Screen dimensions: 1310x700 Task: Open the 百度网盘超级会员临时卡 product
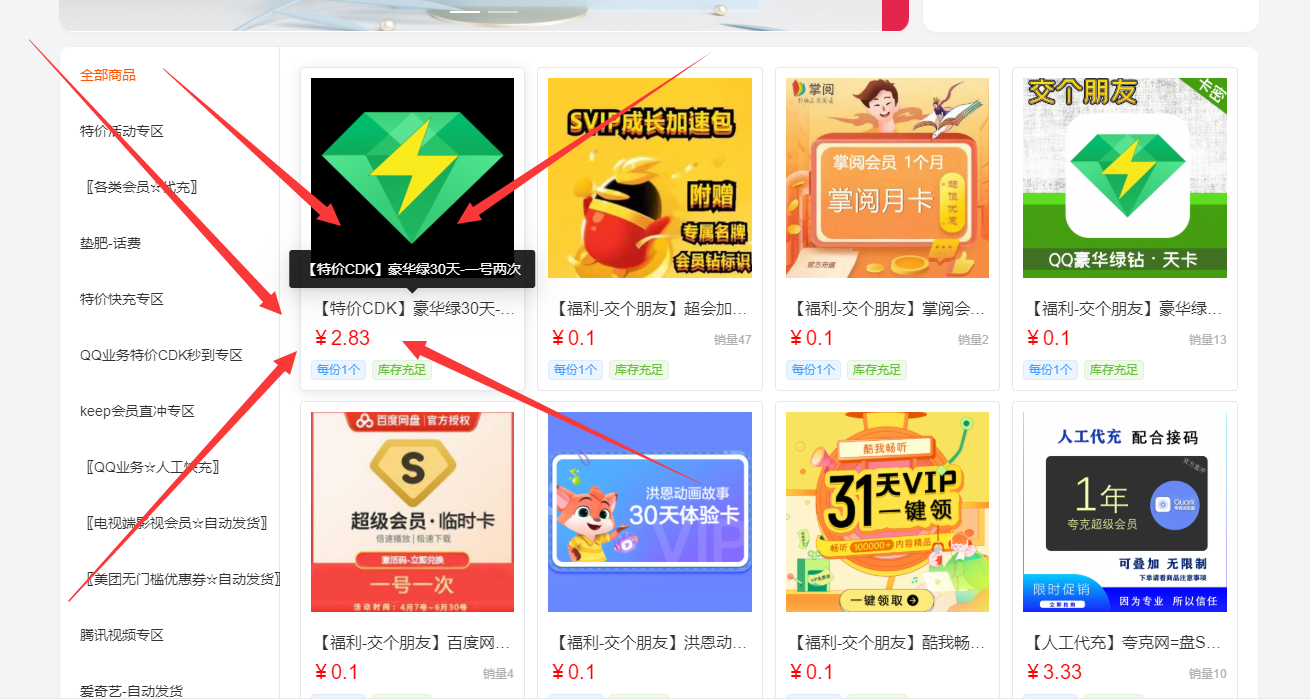(412, 512)
